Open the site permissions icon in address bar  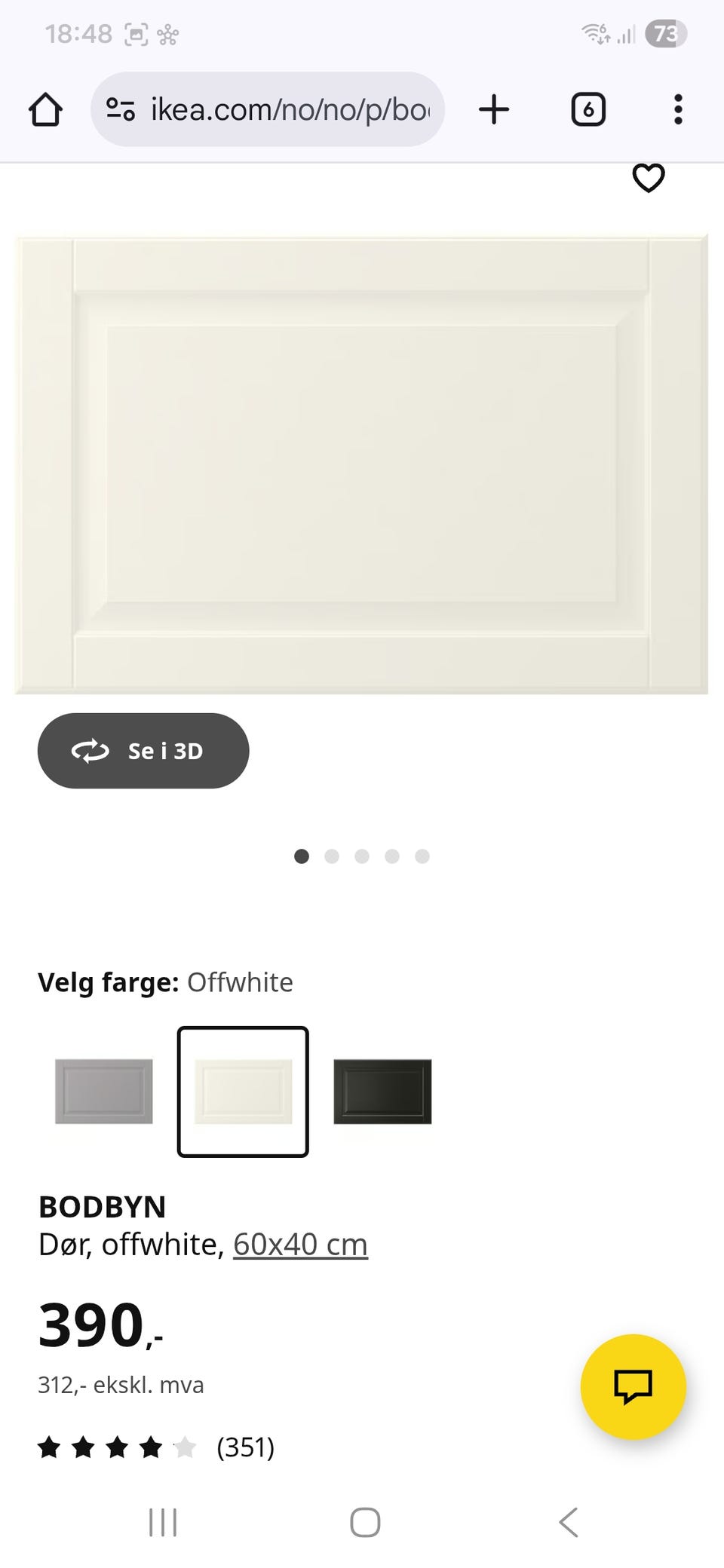point(119,109)
